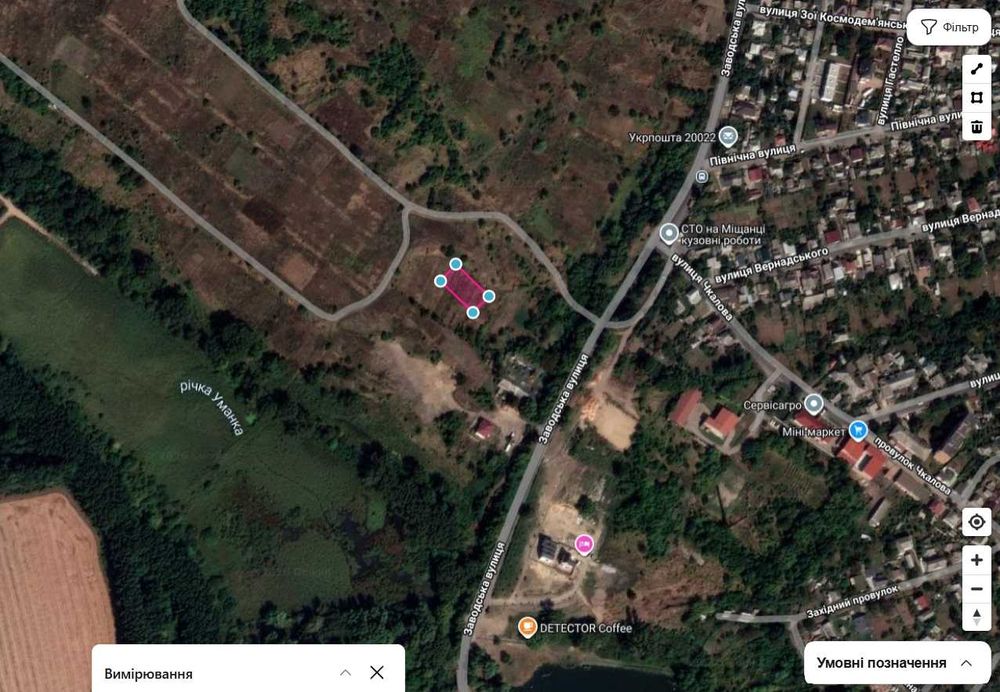Open the Сервісагро place marker
Screen dimensions: 1000x692
pyautogui.click(x=814, y=404)
